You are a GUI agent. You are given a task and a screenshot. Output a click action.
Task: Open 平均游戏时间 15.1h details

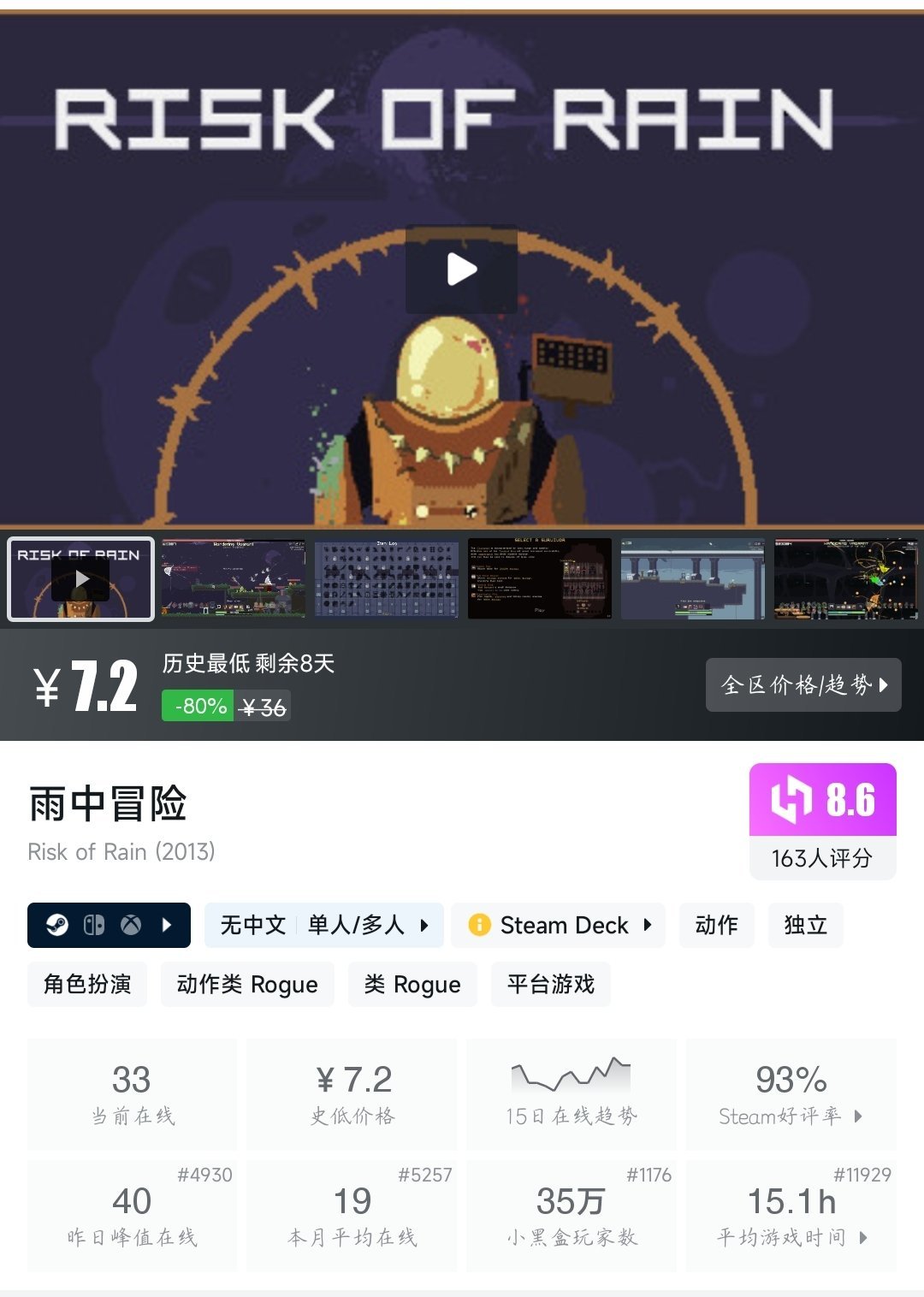coord(791,1215)
